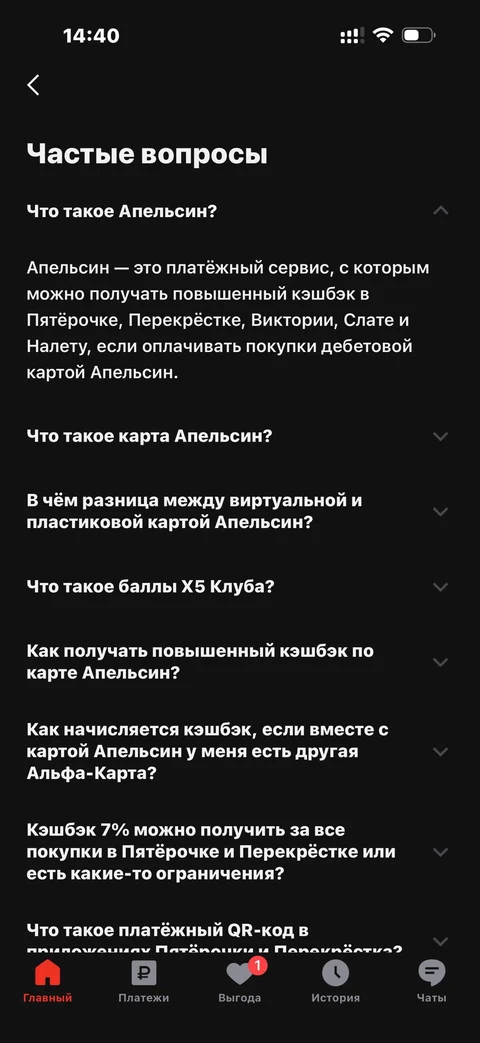Expand question about другая Альфа-Карта
480x1043 pixels.
(240, 752)
